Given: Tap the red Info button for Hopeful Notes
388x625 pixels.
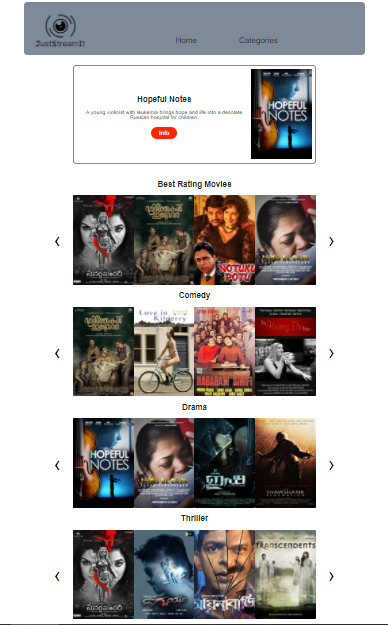Looking at the screenshot, I should 164,133.
